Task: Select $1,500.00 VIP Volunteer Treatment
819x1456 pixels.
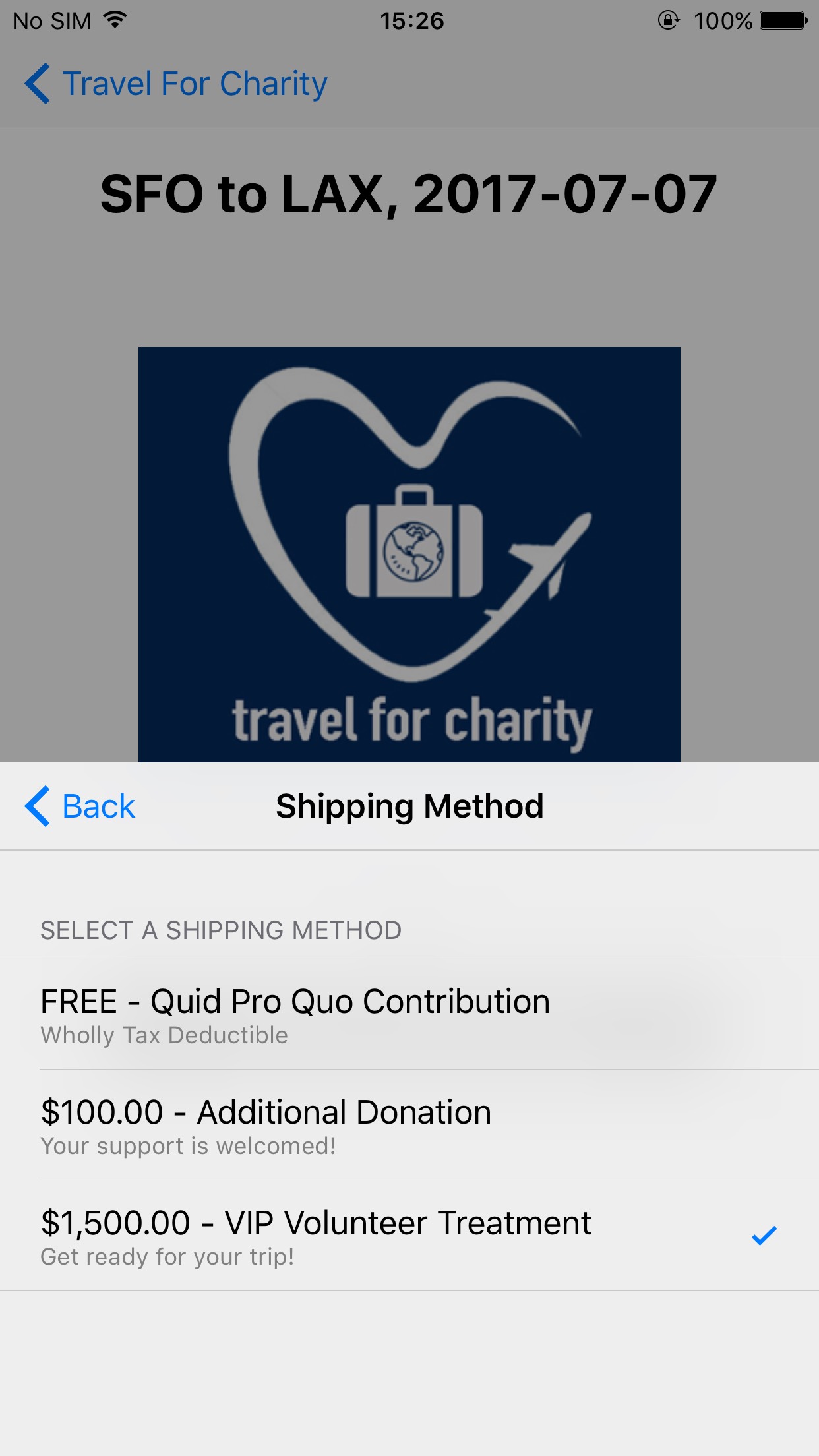Action: point(409,1236)
